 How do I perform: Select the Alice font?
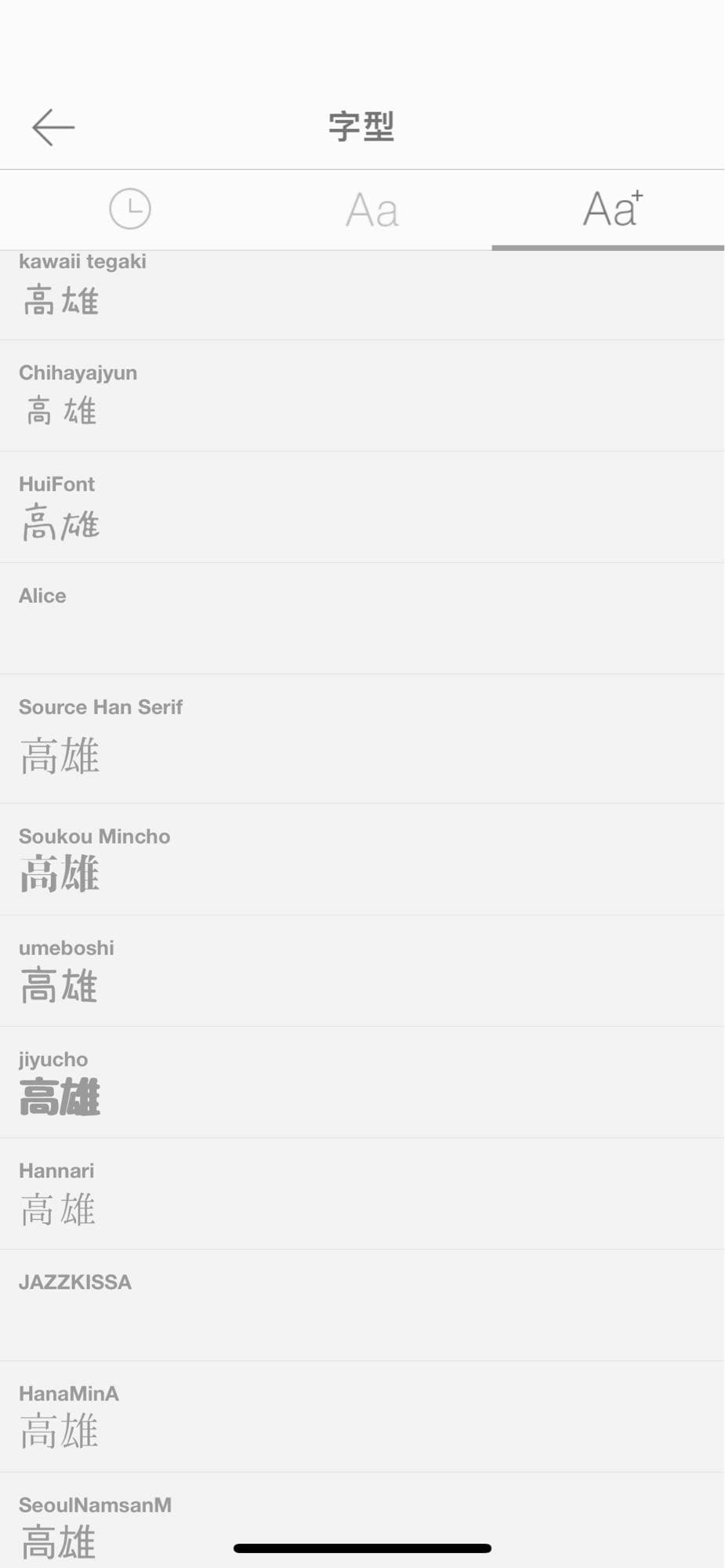pyautogui.click(x=361, y=618)
